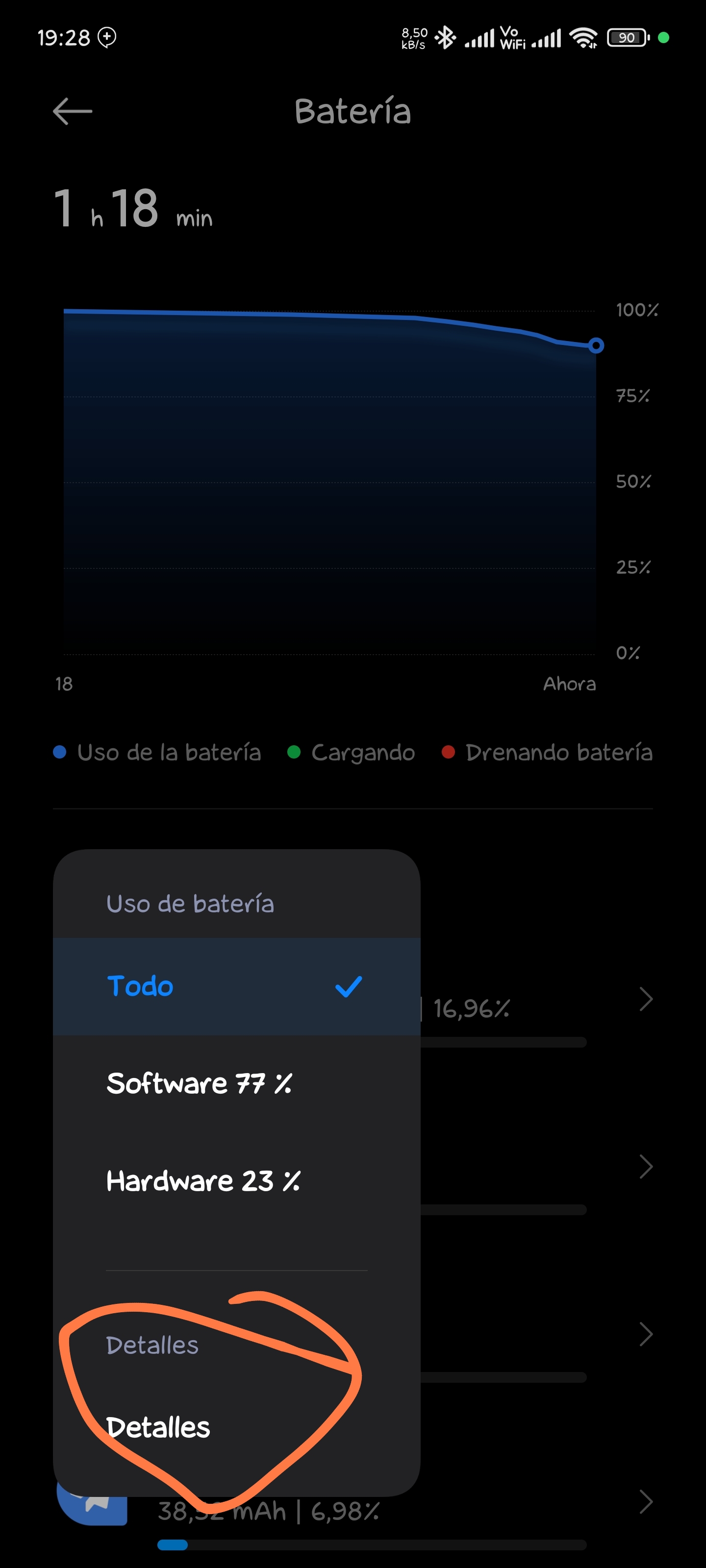The height and width of the screenshot is (1568, 706).
Task: Open the bold Detalles option
Action: coord(236,1427)
